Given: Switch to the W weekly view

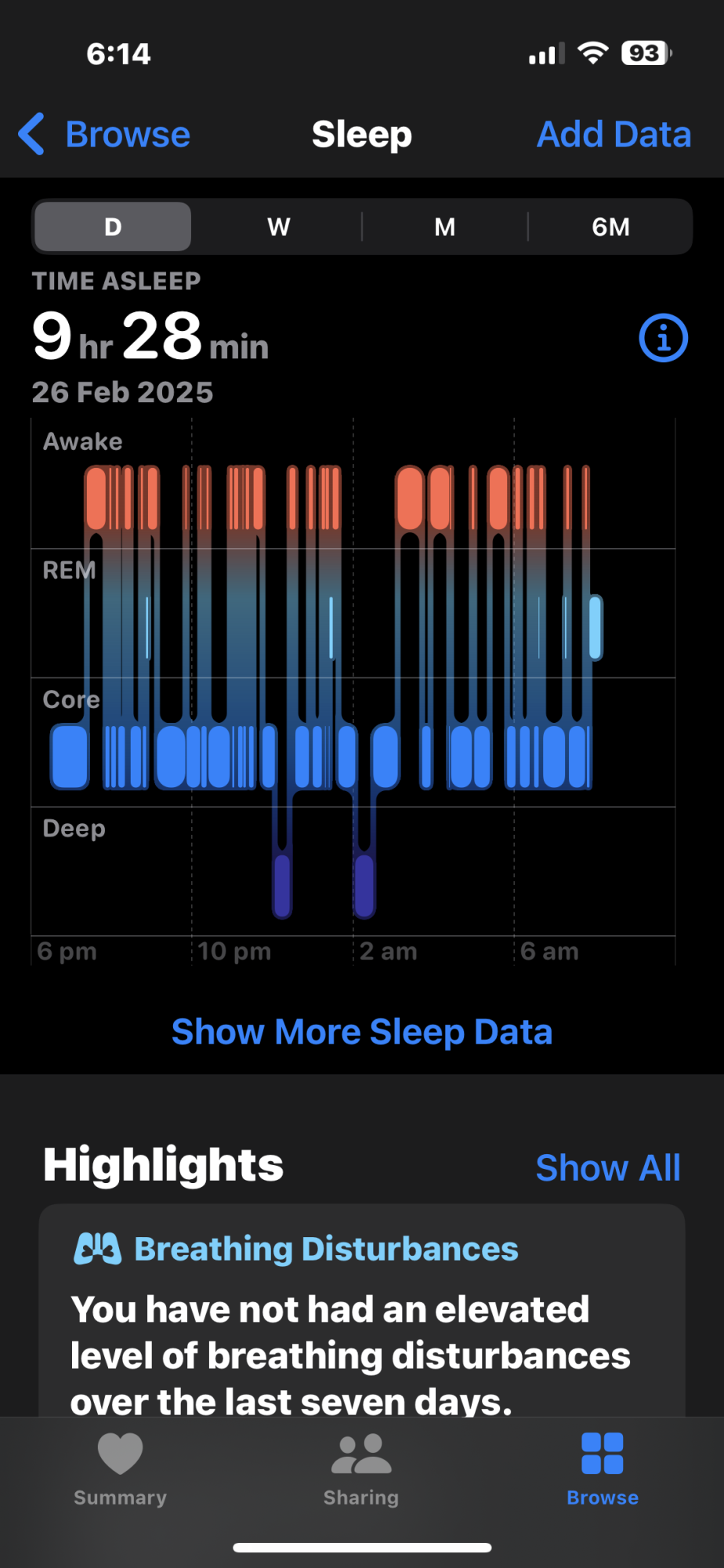Looking at the screenshot, I should click(279, 227).
